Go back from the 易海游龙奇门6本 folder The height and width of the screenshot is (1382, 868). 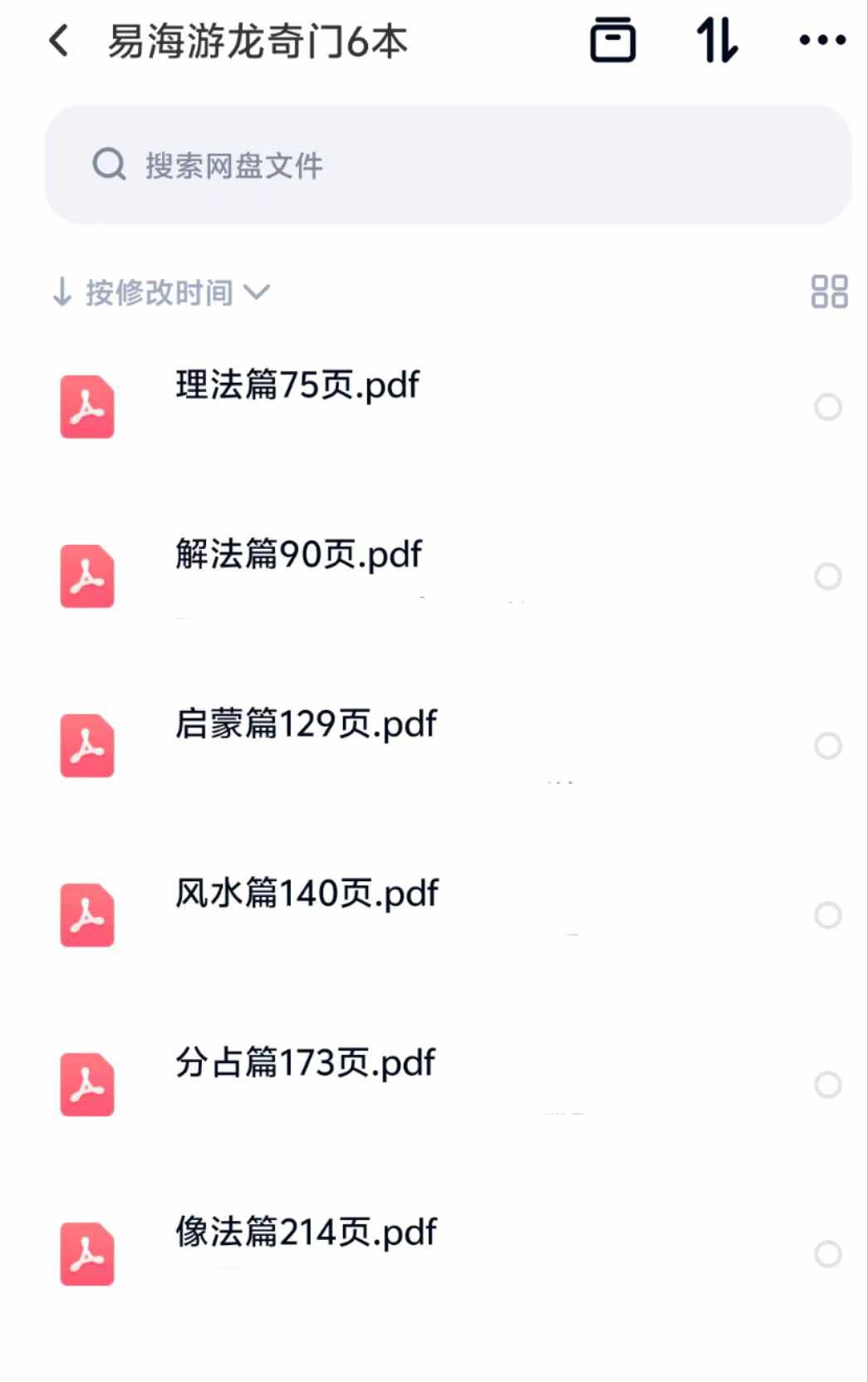pyautogui.click(x=60, y=40)
